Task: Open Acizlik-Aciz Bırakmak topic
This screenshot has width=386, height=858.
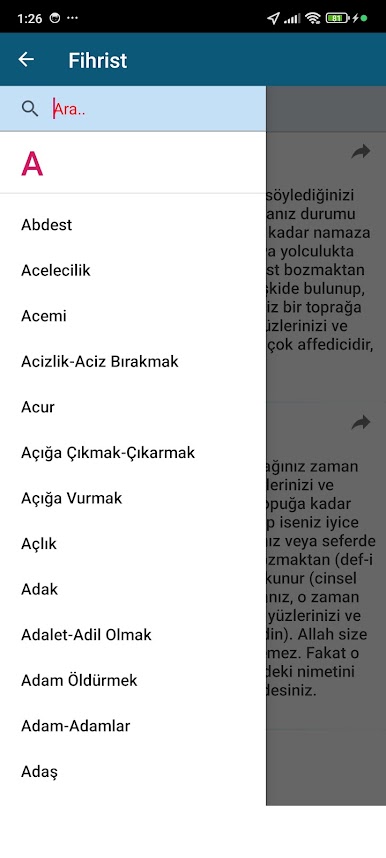Action: point(133,362)
